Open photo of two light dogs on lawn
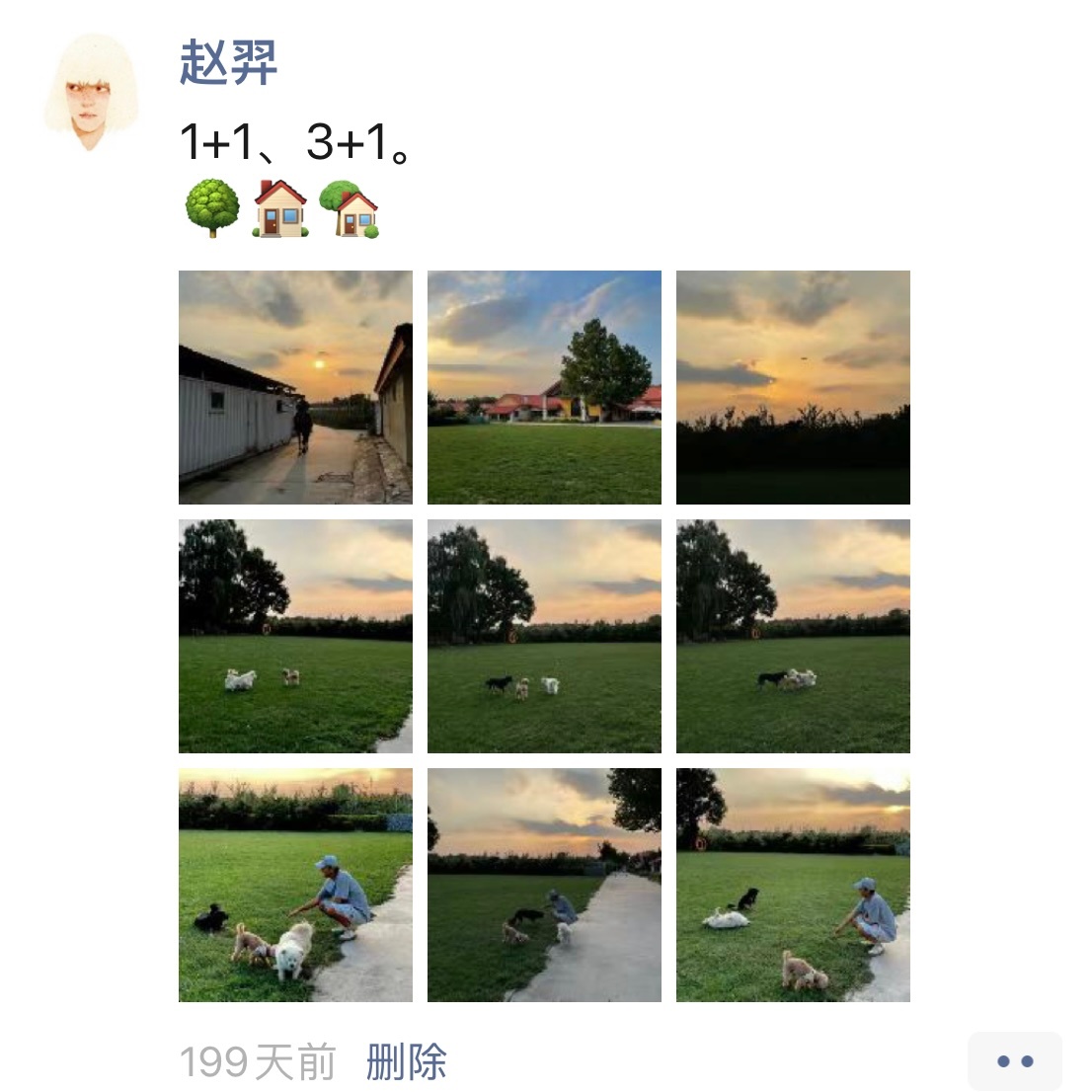This screenshot has width=1092, height=1092. (295, 636)
